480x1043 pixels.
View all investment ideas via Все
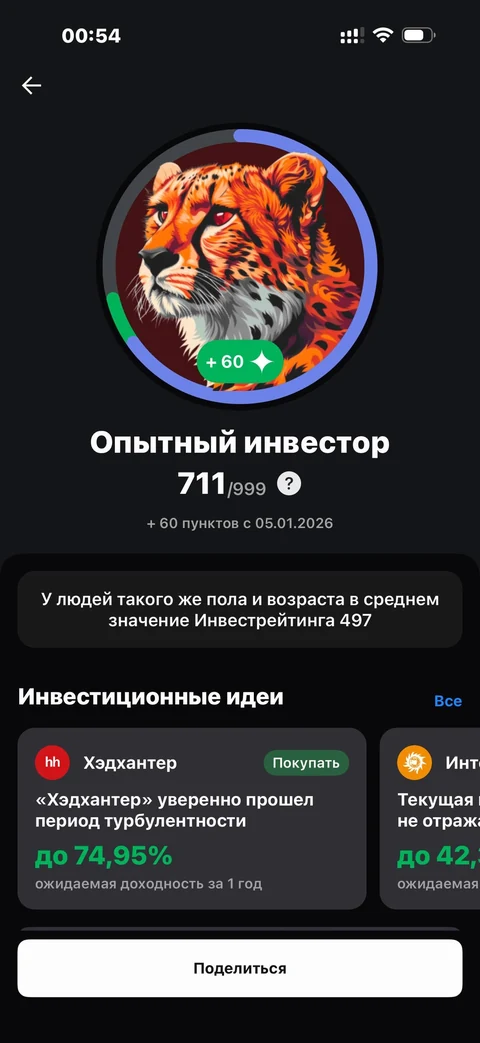[x=447, y=701]
